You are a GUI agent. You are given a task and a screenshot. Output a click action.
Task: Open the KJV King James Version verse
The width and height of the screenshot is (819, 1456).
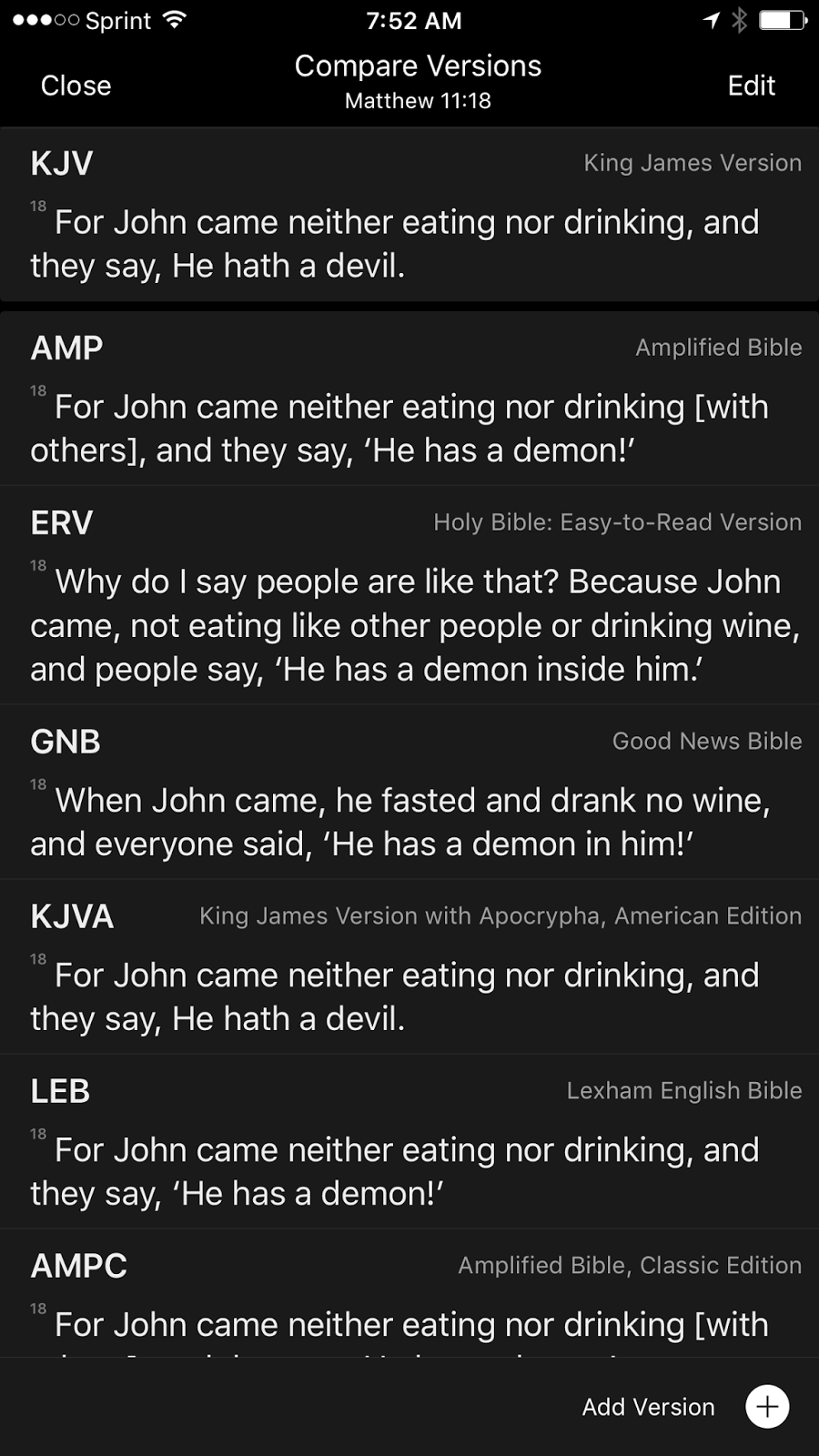(x=409, y=215)
